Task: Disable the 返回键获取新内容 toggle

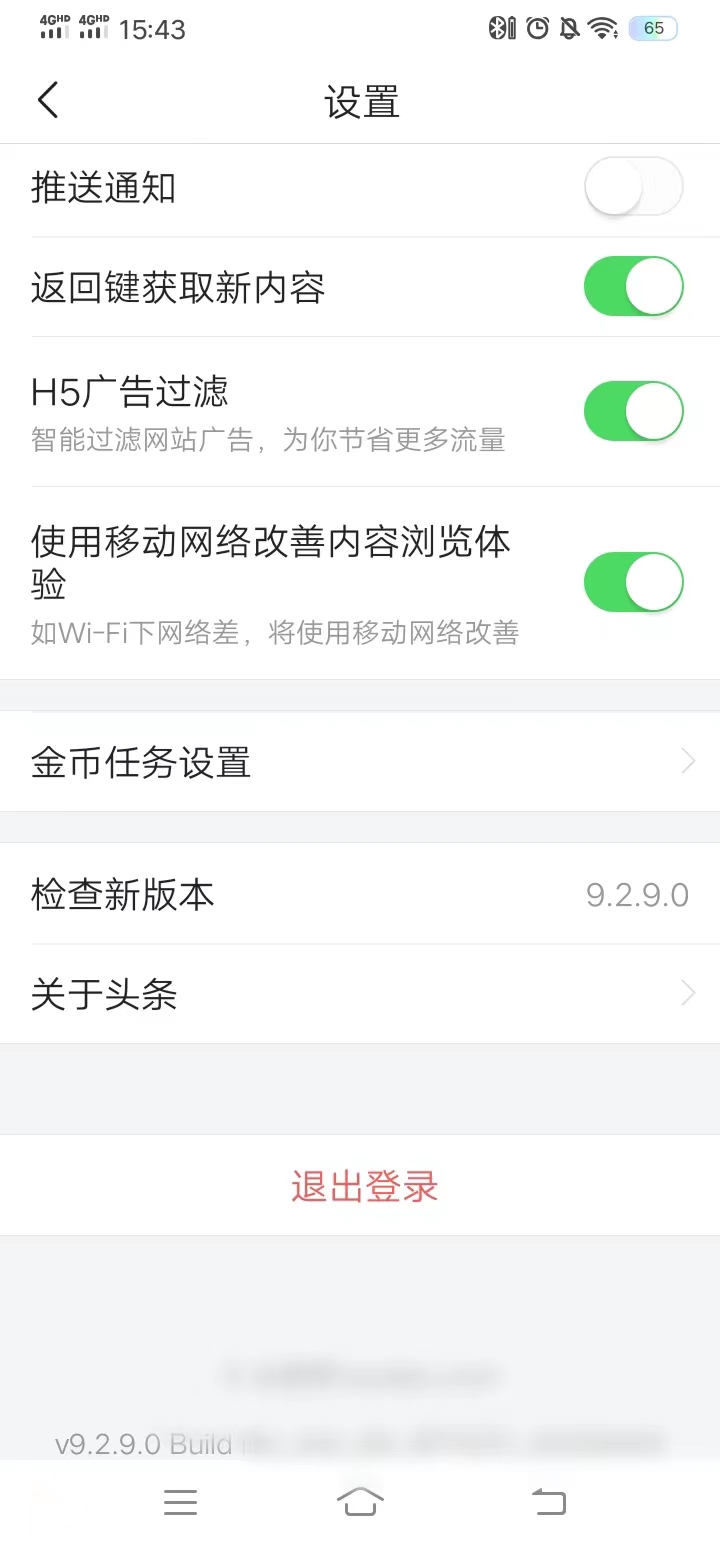Action: coord(633,286)
